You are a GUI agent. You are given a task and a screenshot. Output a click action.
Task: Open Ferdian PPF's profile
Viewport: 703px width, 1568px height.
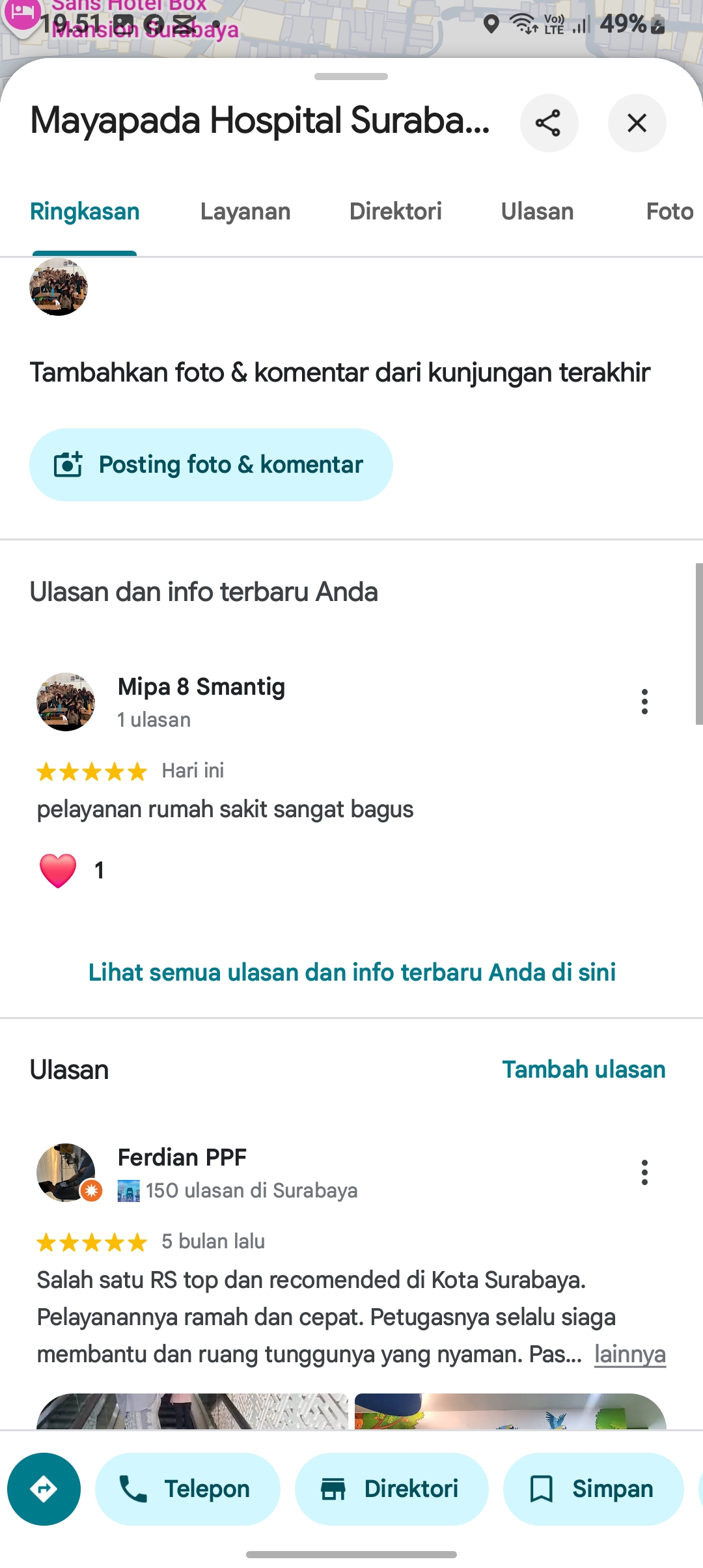tap(182, 1157)
